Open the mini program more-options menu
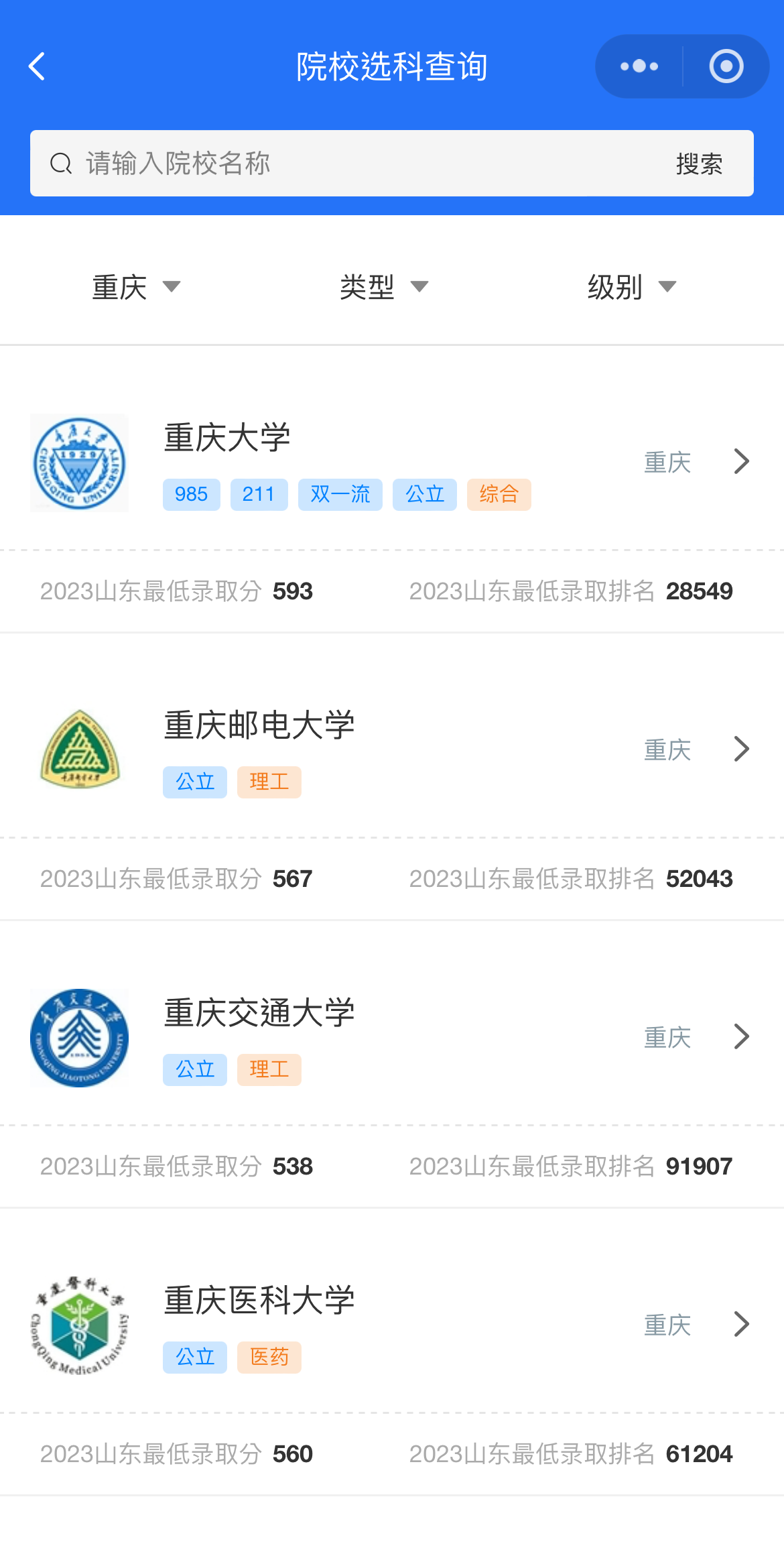The width and height of the screenshot is (784, 1558). click(639, 66)
